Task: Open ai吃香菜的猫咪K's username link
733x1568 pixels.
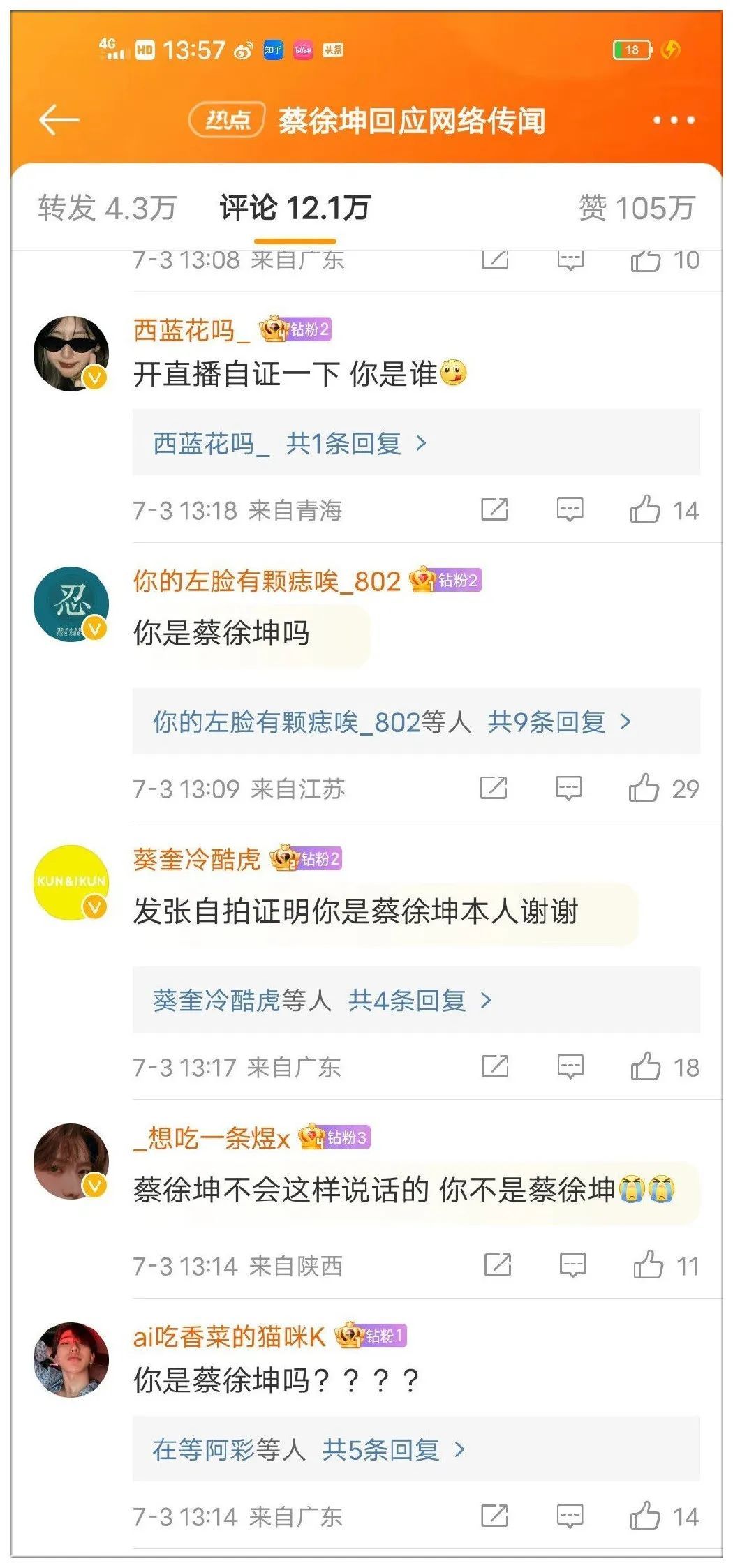Action: click(229, 1336)
